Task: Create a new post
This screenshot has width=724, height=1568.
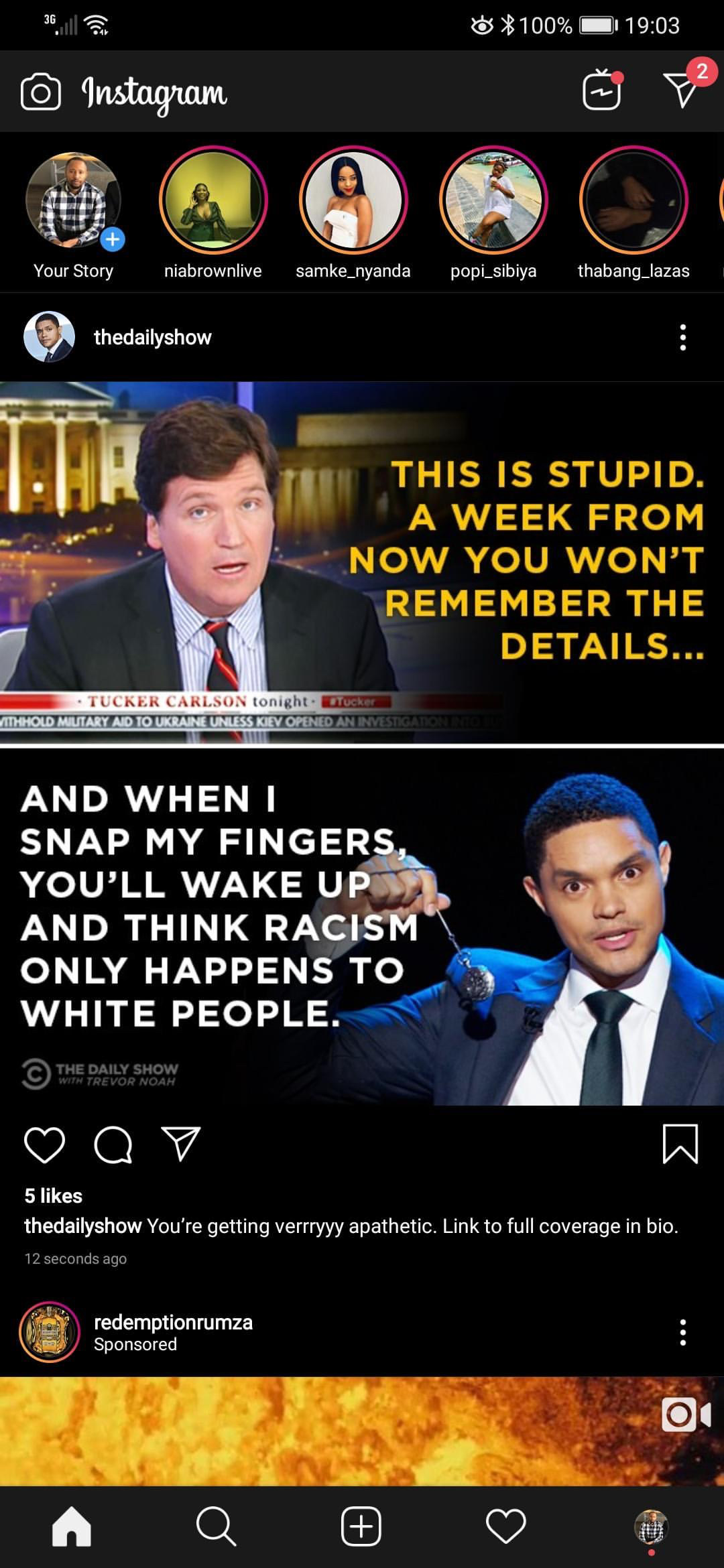Action: click(361, 1526)
